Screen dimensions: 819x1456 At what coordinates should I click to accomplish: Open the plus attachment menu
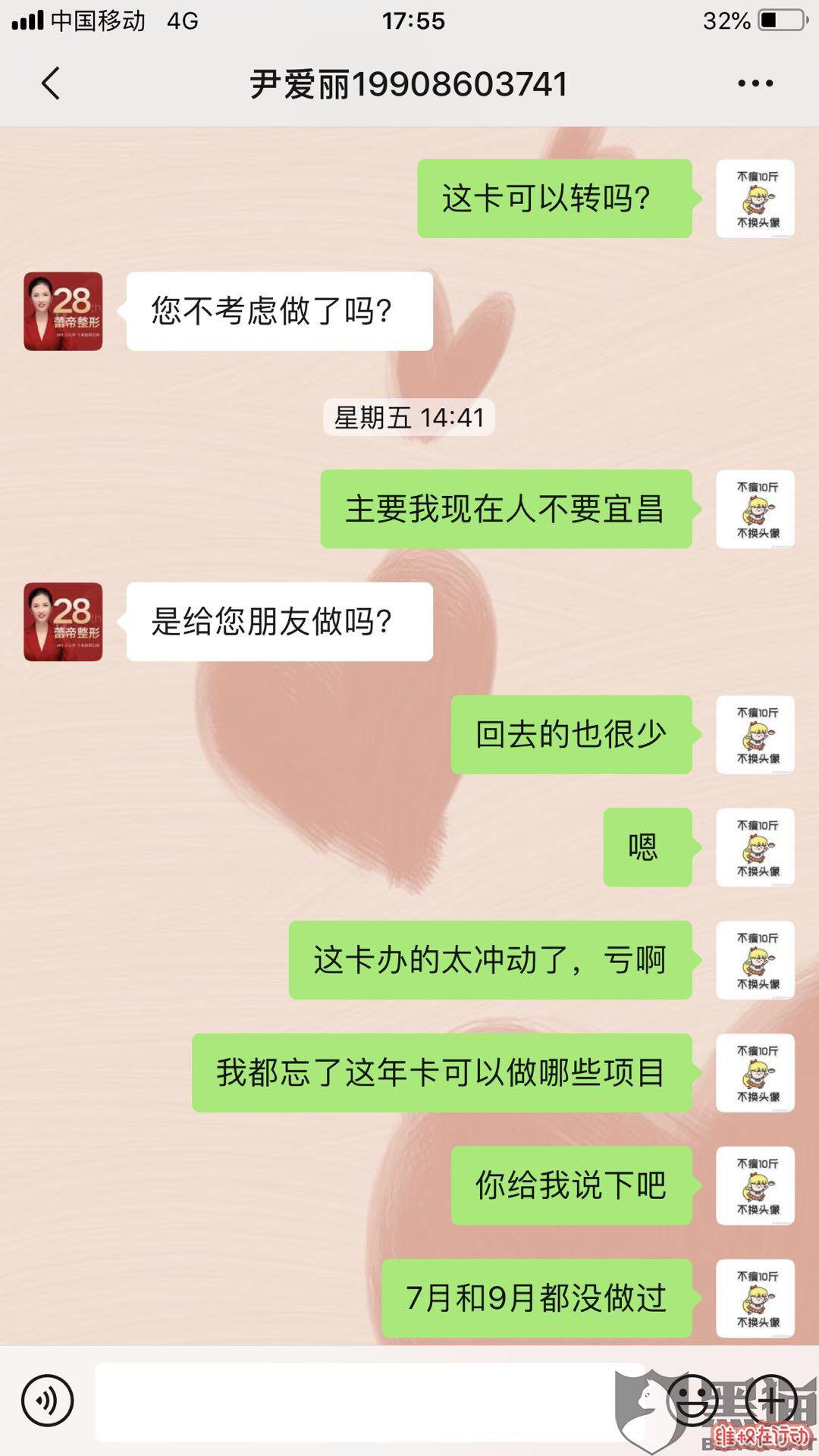pos(771,1401)
